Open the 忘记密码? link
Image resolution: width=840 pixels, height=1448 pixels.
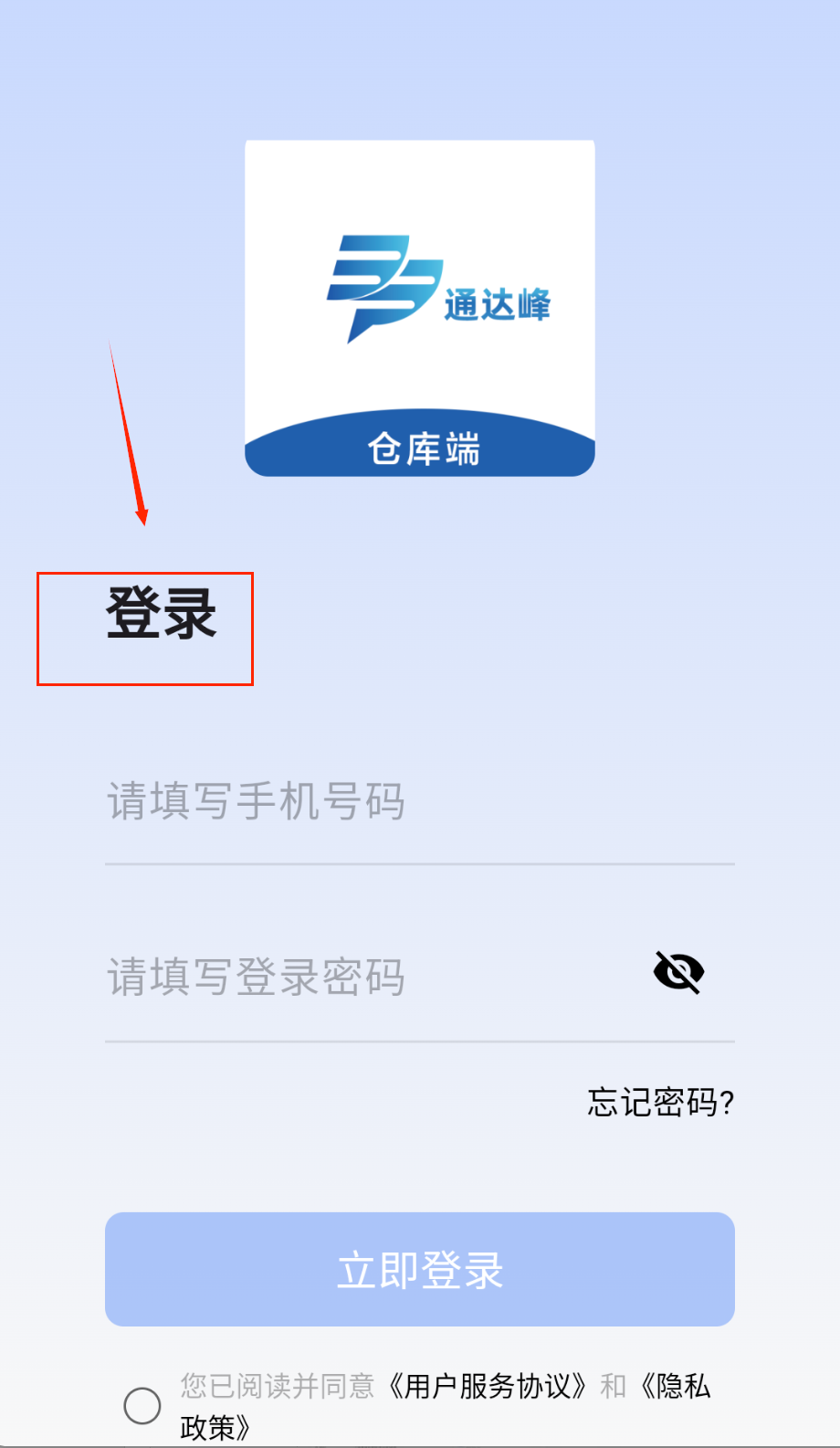tap(660, 1103)
